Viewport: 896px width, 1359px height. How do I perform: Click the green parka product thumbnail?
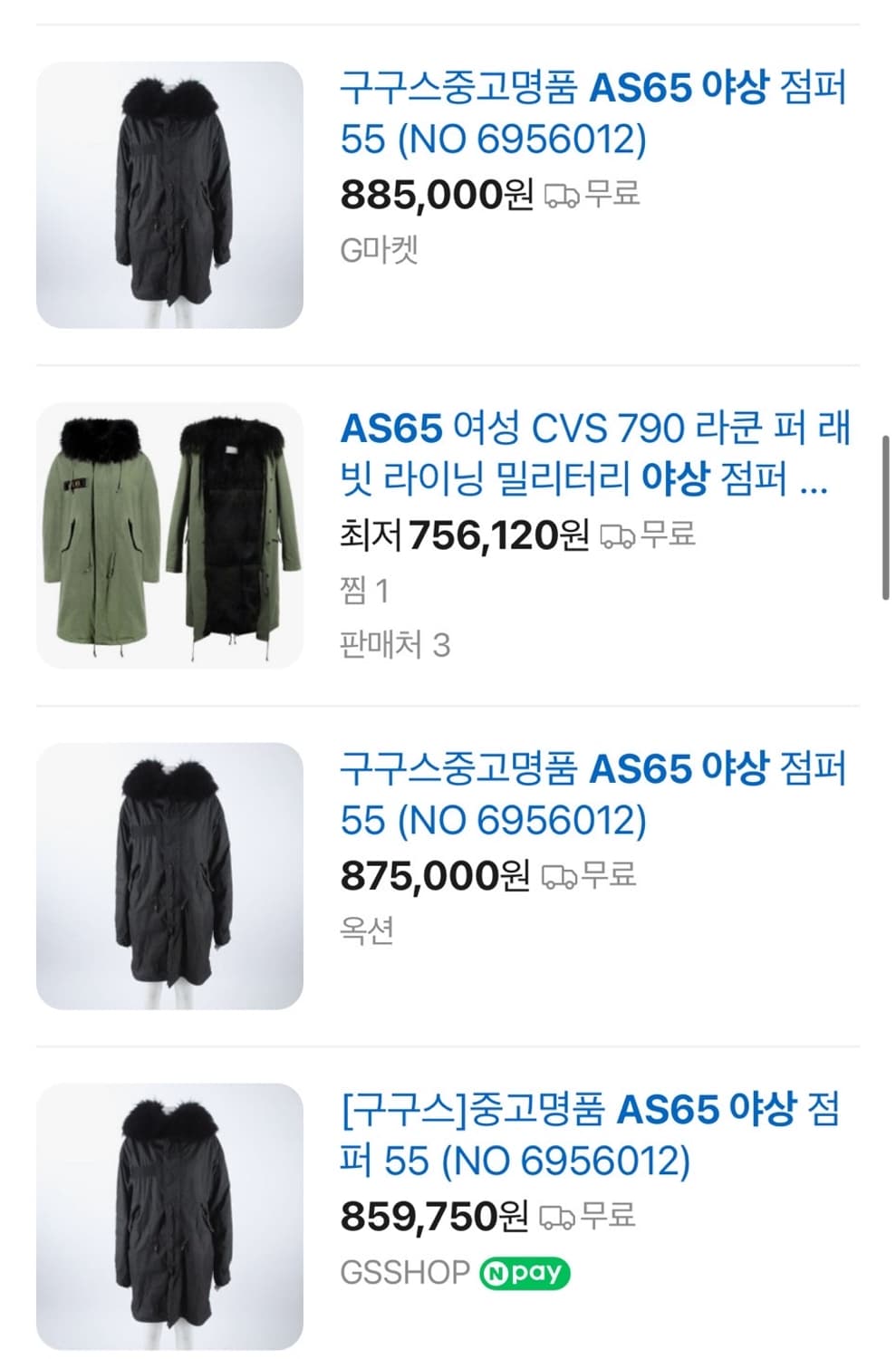[169, 534]
